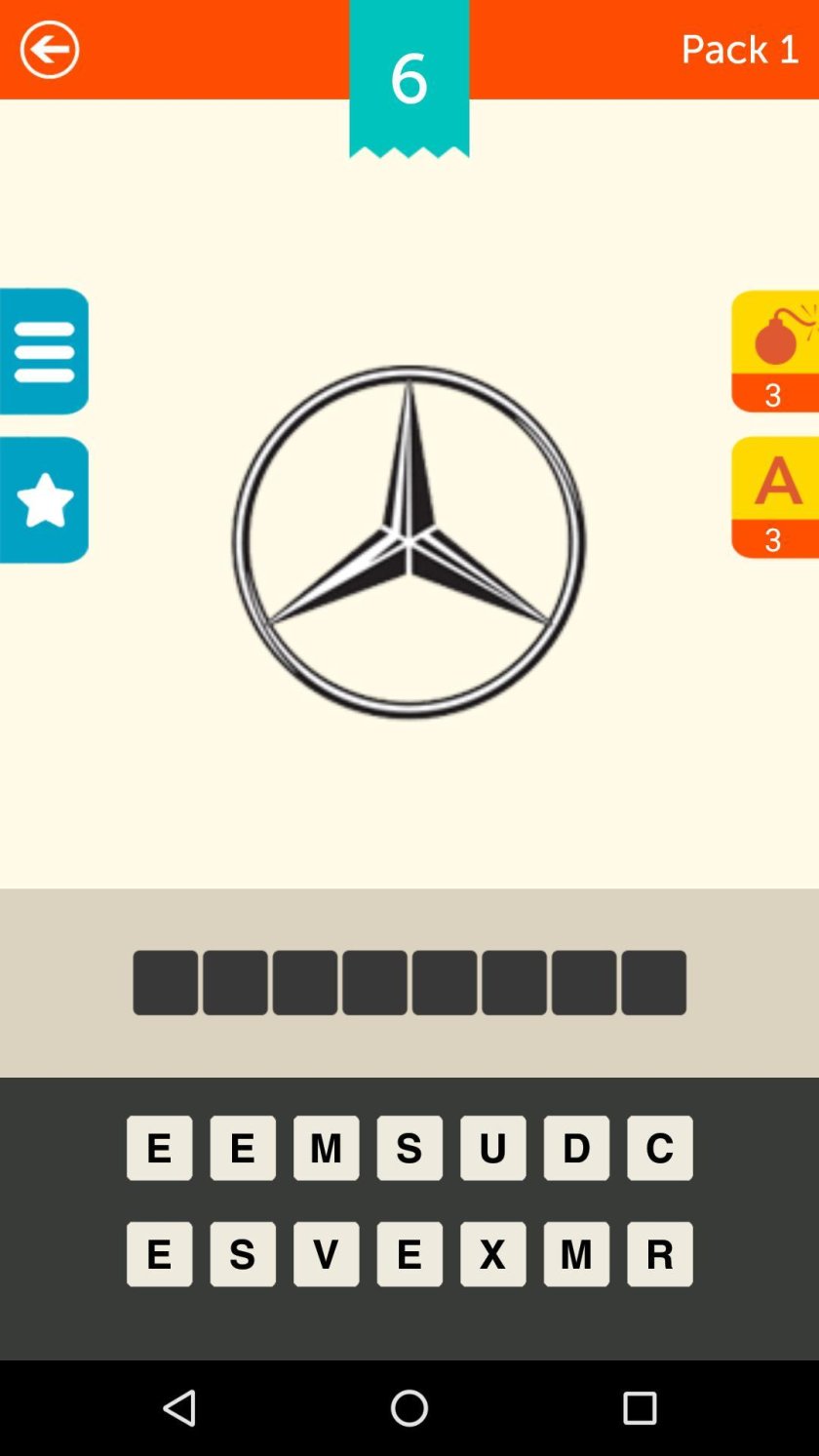The width and height of the screenshot is (819, 1456).
Task: Use the letter A reveal hint
Action: [775, 497]
